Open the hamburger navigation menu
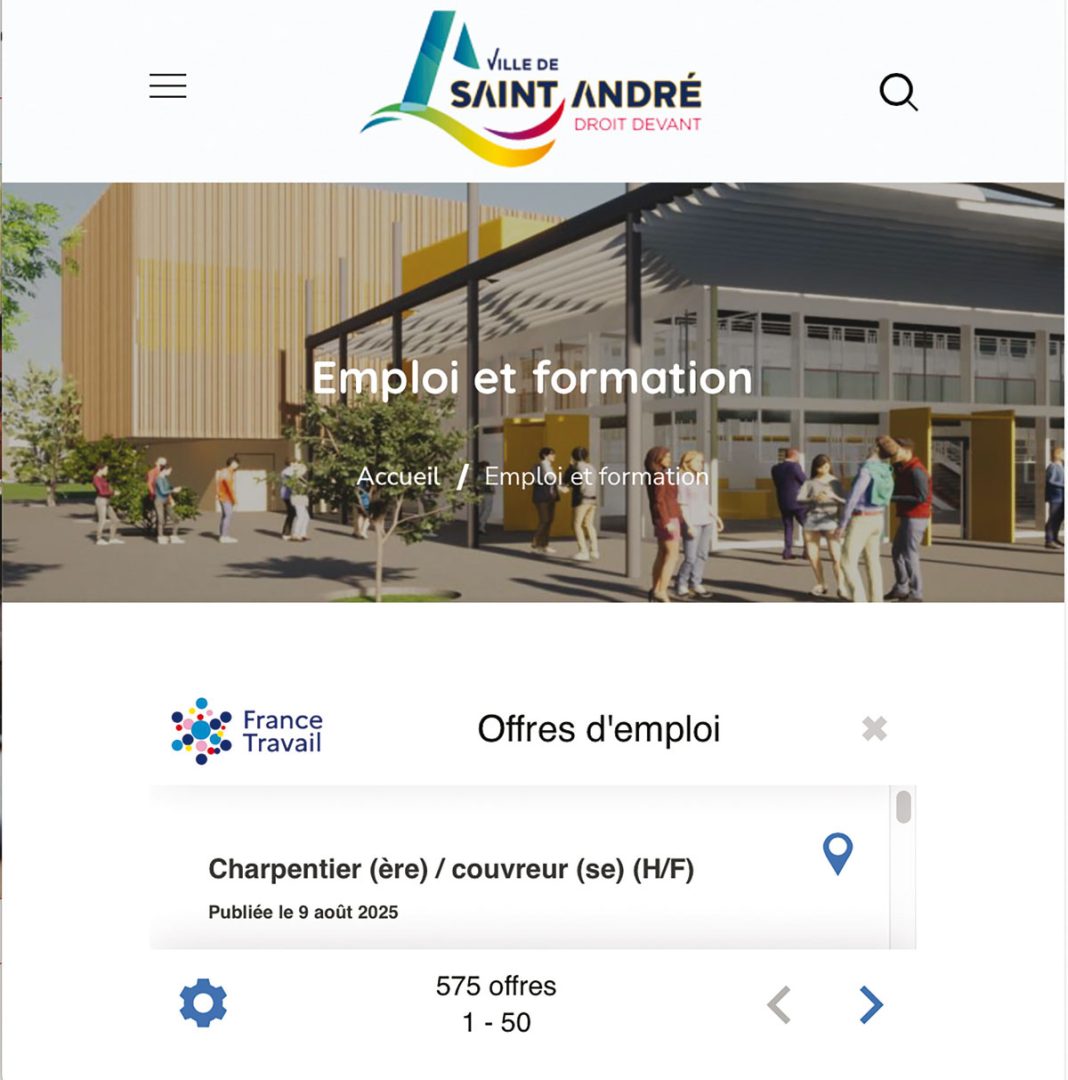 pyautogui.click(x=168, y=87)
